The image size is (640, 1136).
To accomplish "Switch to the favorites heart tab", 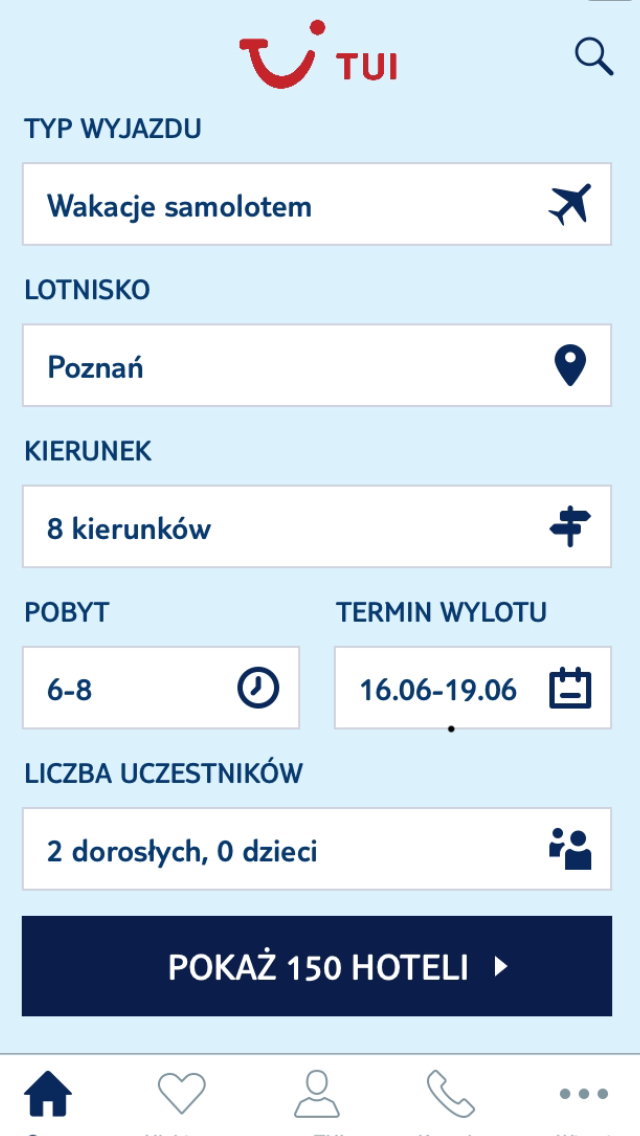I will pyautogui.click(x=182, y=1095).
